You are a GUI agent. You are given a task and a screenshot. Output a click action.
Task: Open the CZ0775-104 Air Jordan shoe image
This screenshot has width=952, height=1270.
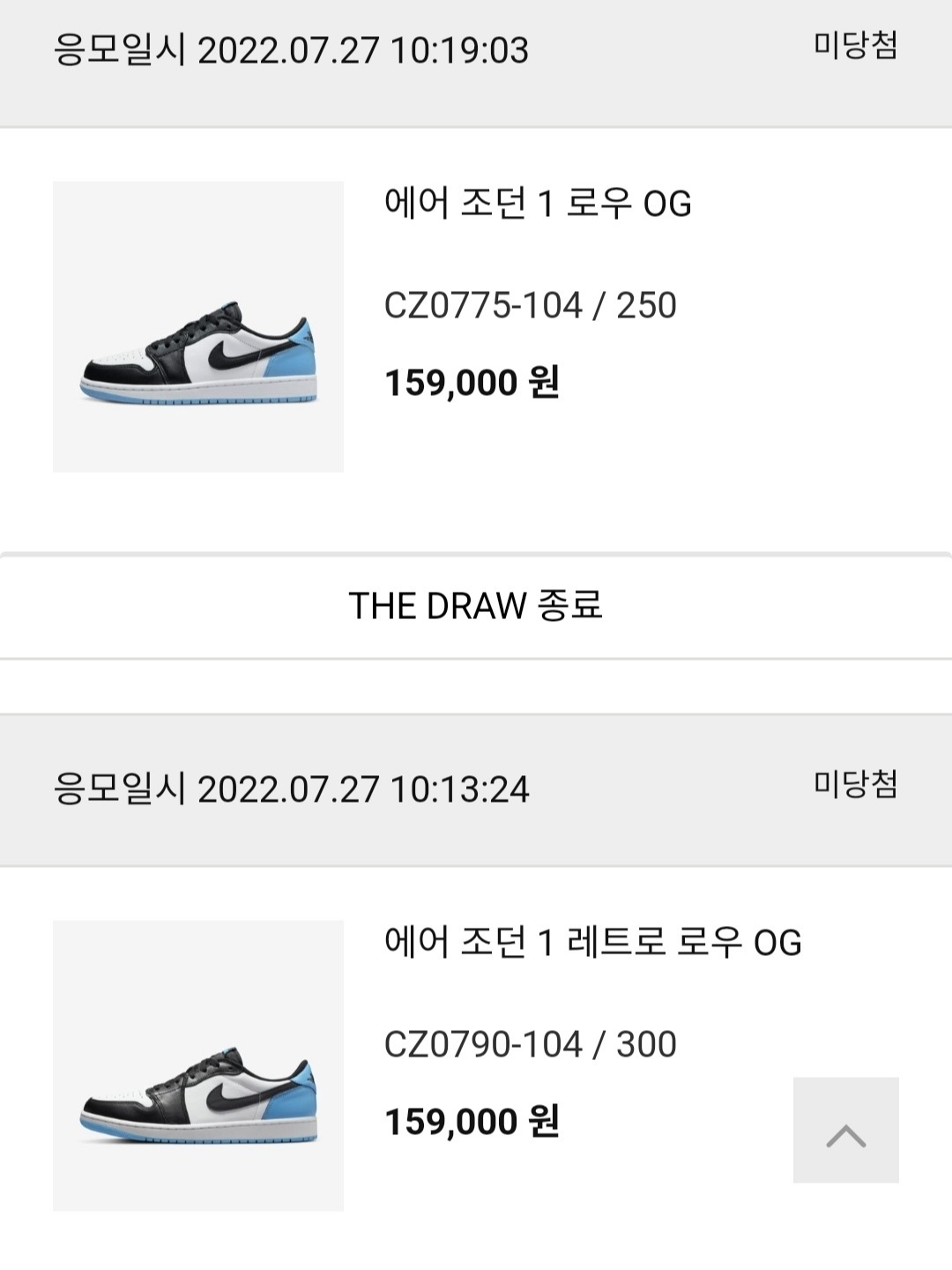(198, 326)
